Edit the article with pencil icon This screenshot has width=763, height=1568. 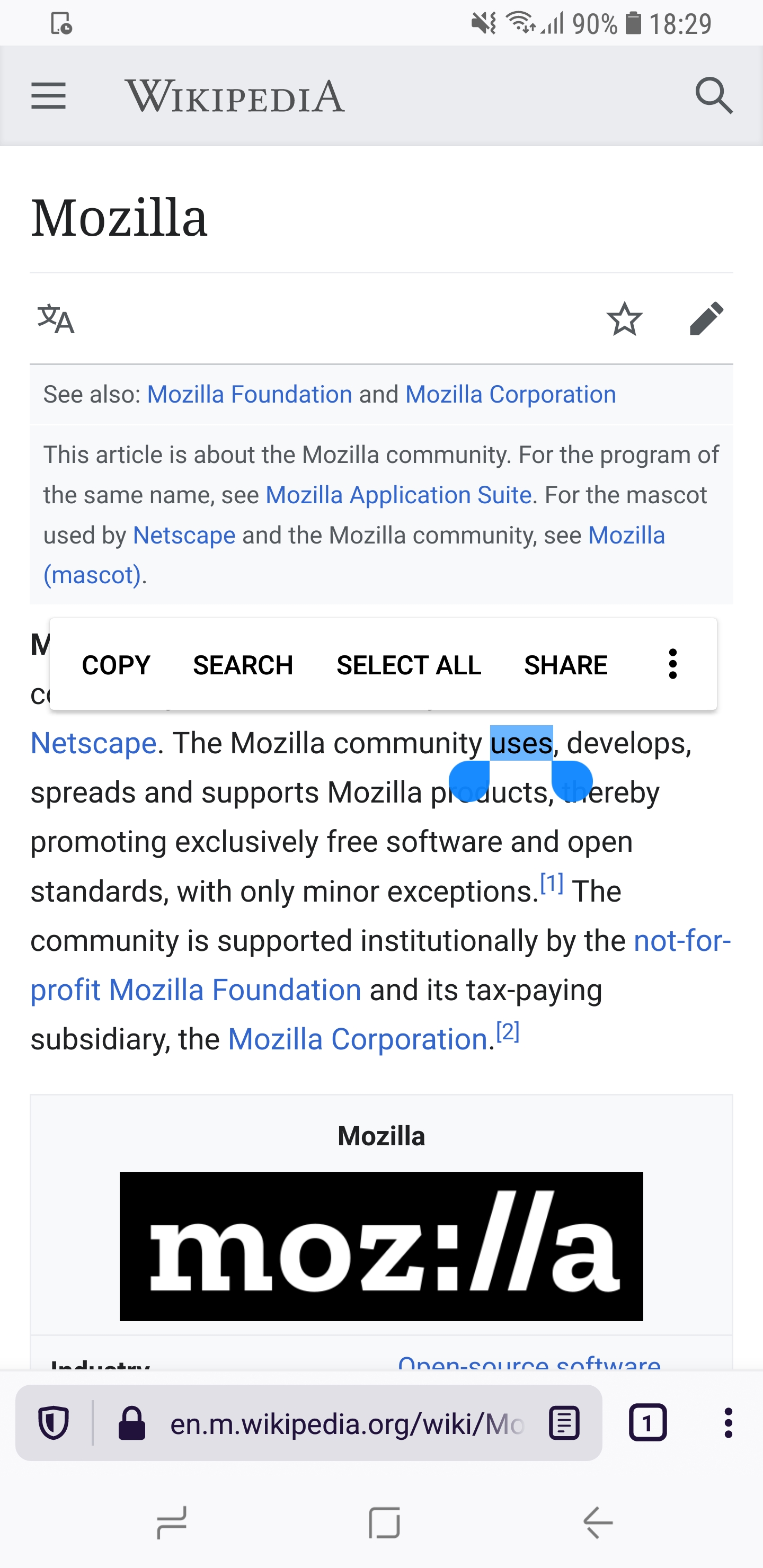(706, 318)
